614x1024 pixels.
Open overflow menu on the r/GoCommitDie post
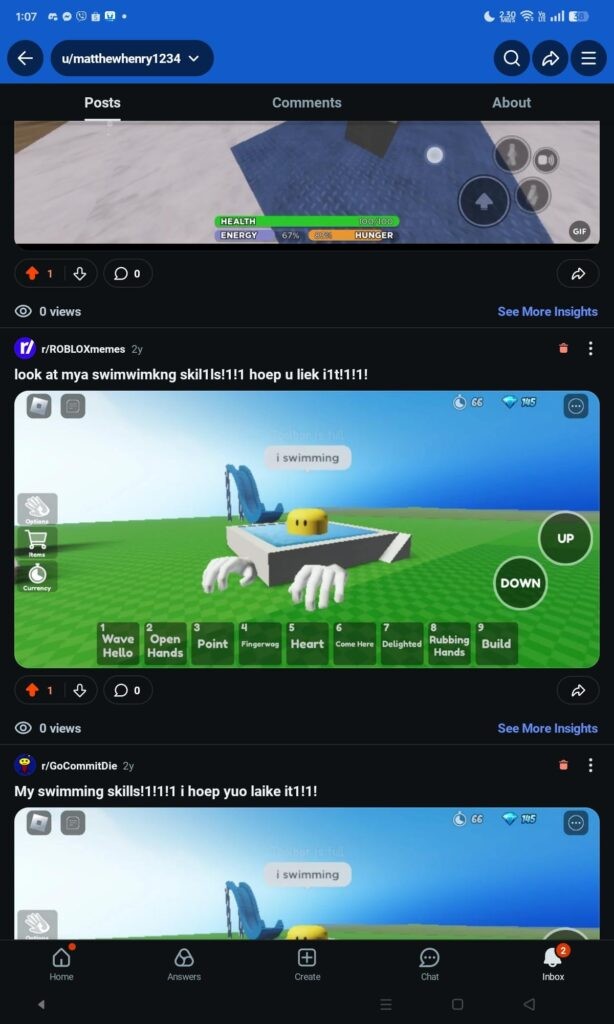[590, 765]
